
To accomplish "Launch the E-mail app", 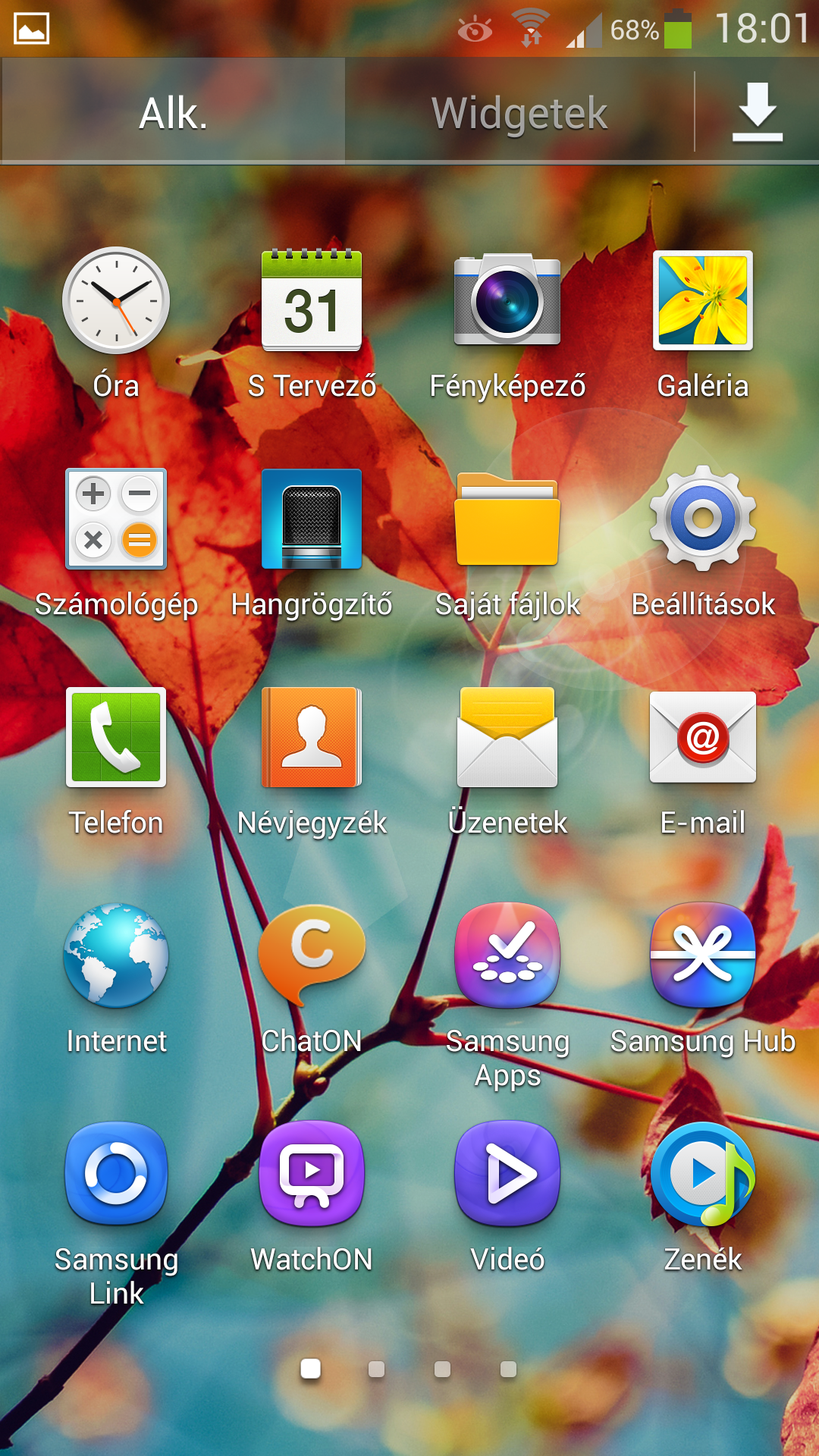I will click(x=703, y=737).
